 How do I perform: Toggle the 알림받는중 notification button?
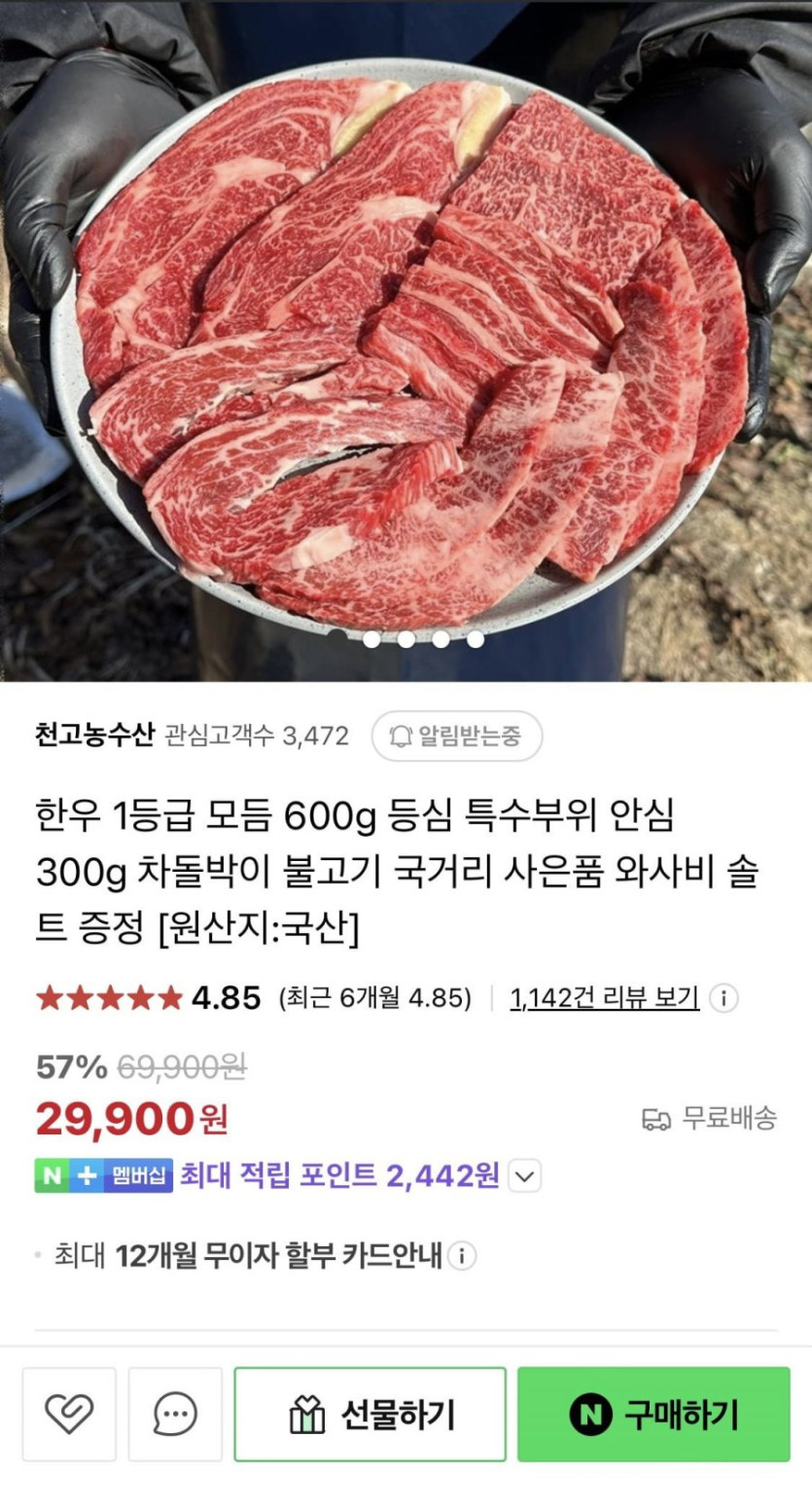coord(456,736)
